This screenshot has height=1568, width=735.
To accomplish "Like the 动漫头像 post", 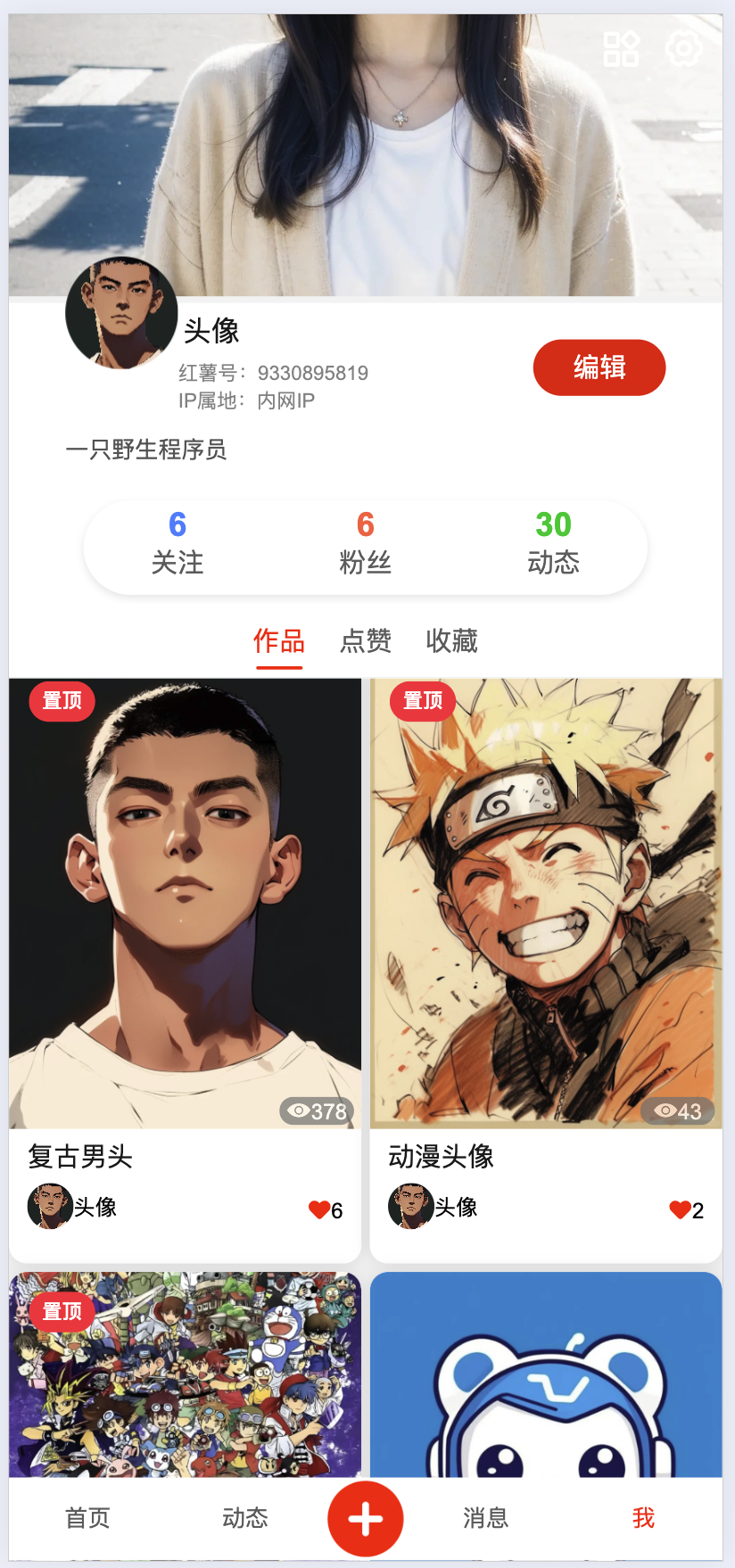I will tap(680, 1210).
